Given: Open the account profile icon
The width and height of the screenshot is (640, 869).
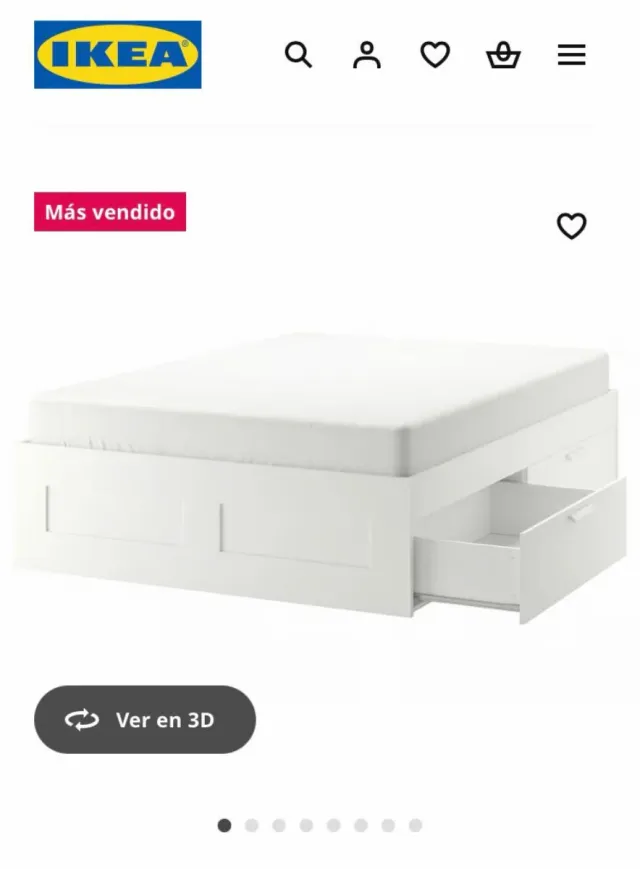Looking at the screenshot, I should pos(367,55).
